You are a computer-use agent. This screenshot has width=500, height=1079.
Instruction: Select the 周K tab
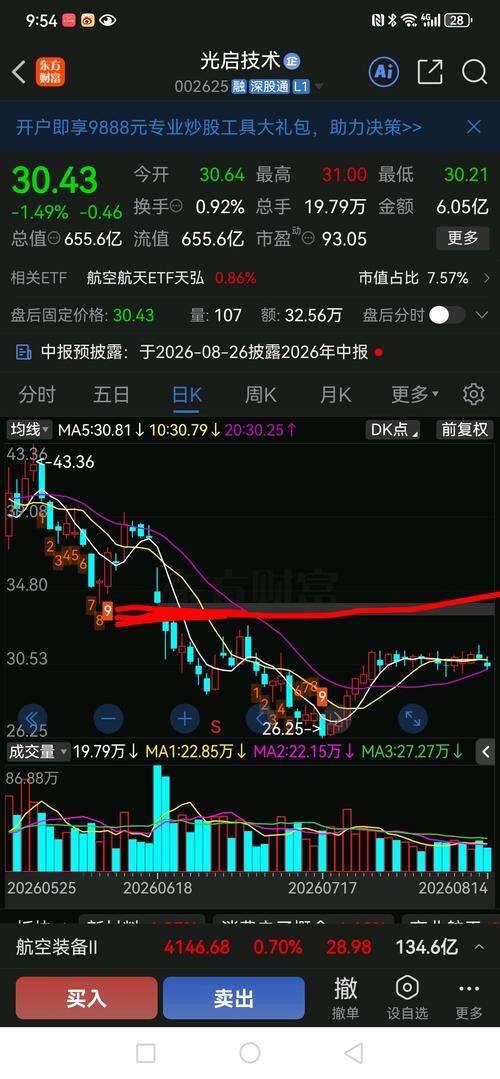(x=261, y=394)
